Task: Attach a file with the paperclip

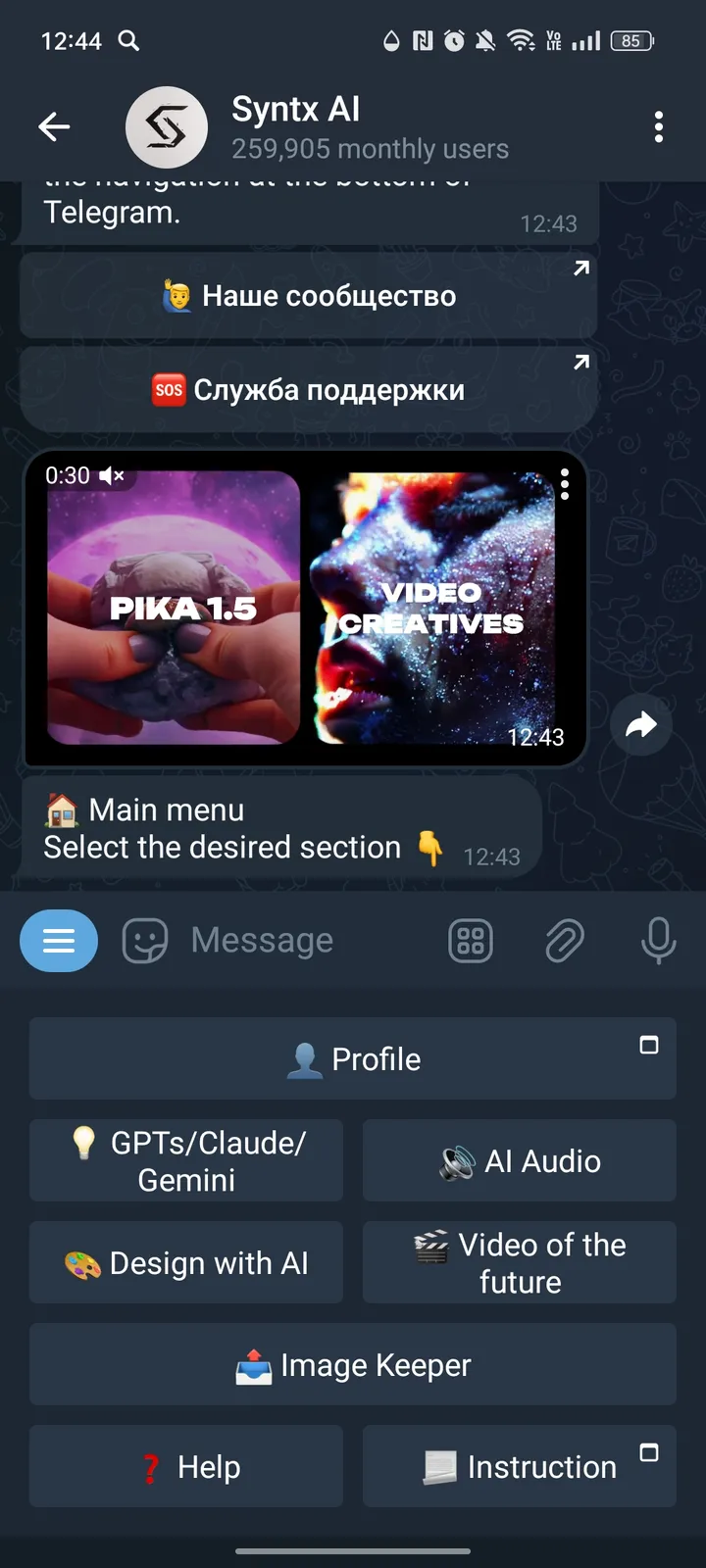Action: click(x=564, y=941)
